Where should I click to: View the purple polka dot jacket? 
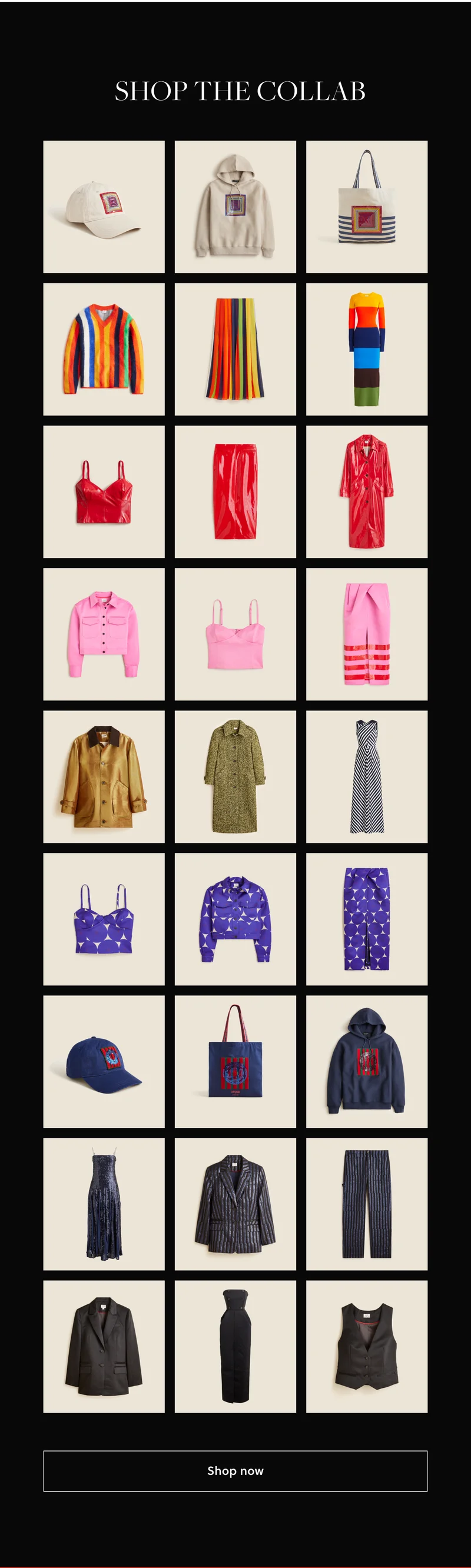pos(235,919)
